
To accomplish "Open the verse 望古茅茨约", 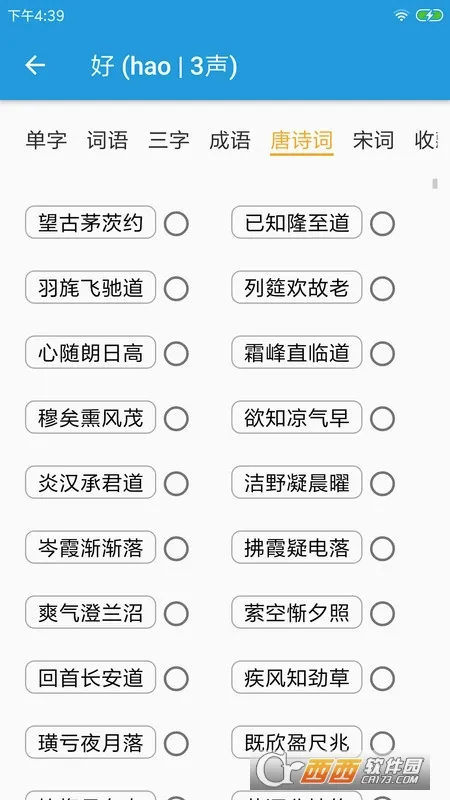I will tap(90, 222).
